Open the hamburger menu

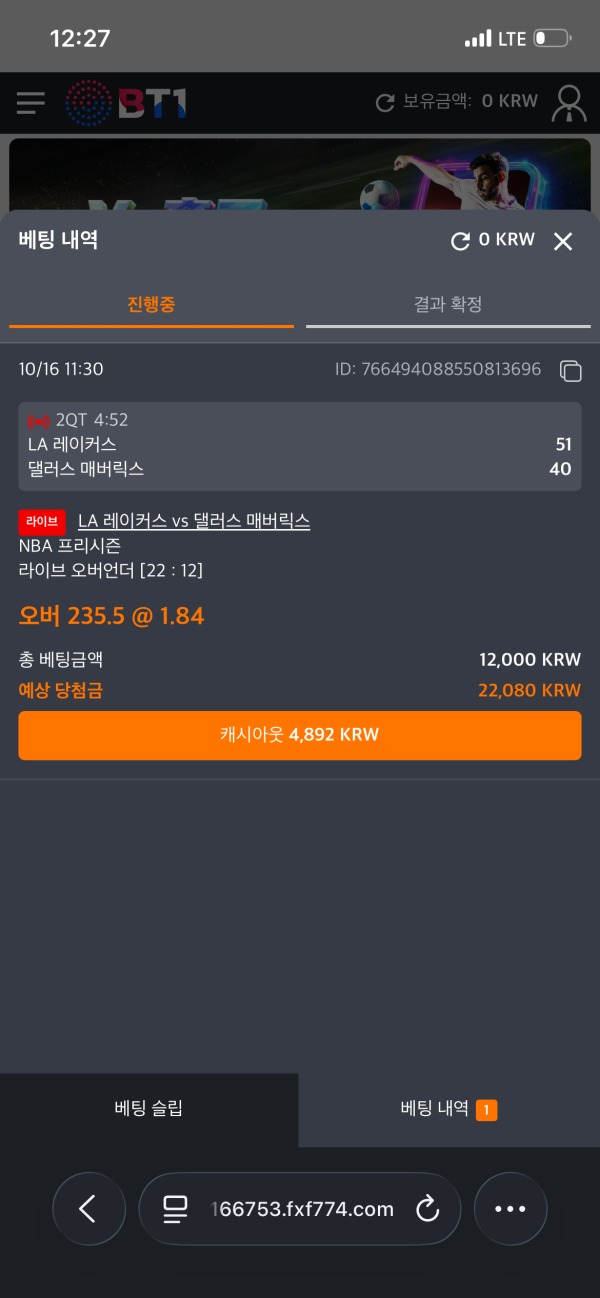click(31, 102)
